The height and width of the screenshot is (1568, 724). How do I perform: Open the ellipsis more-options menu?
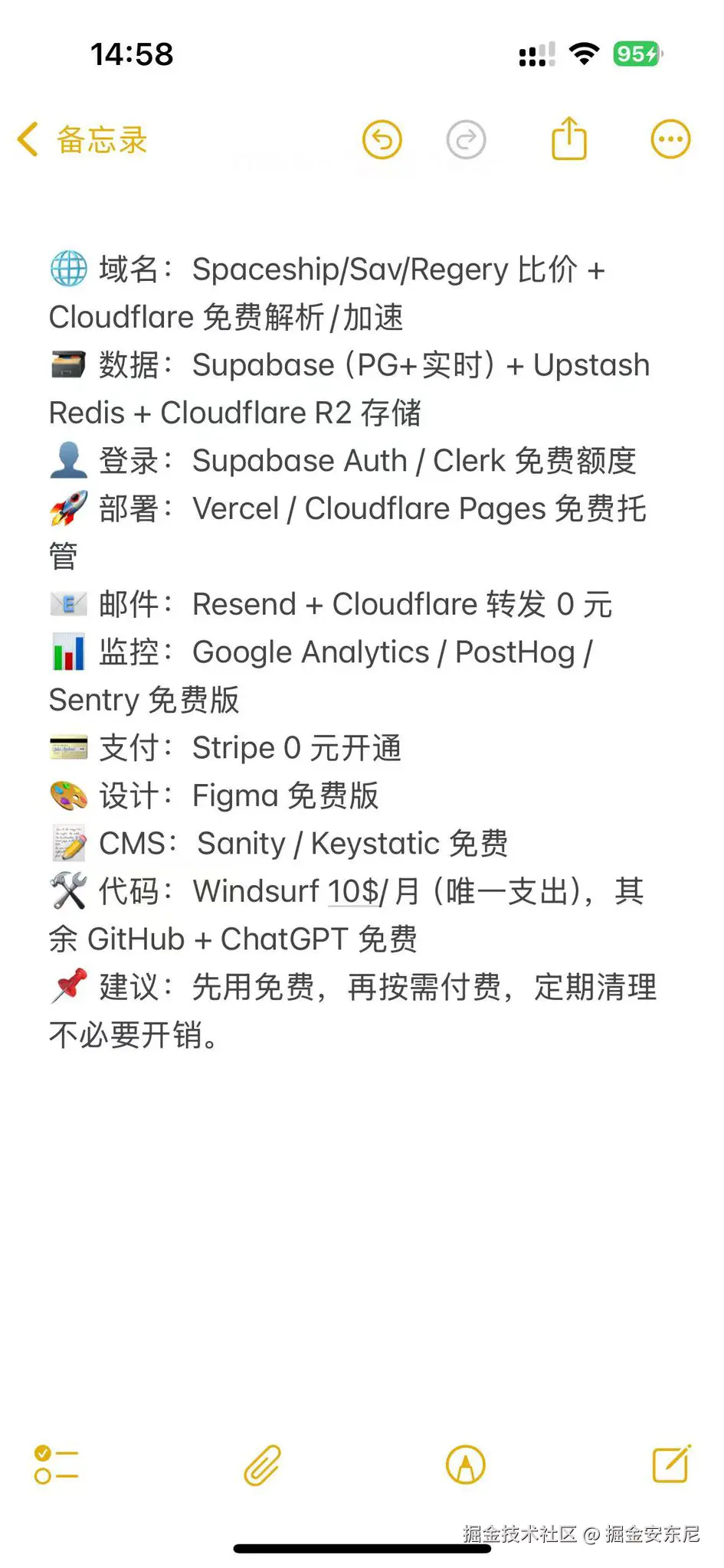click(x=670, y=139)
